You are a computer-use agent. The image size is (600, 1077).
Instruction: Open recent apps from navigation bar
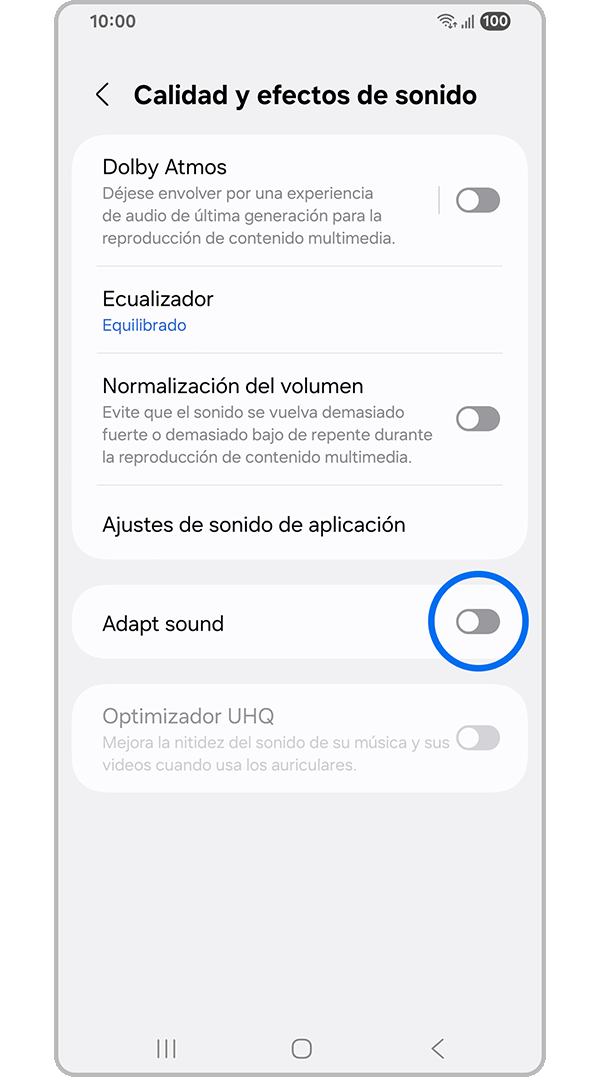point(166,1048)
